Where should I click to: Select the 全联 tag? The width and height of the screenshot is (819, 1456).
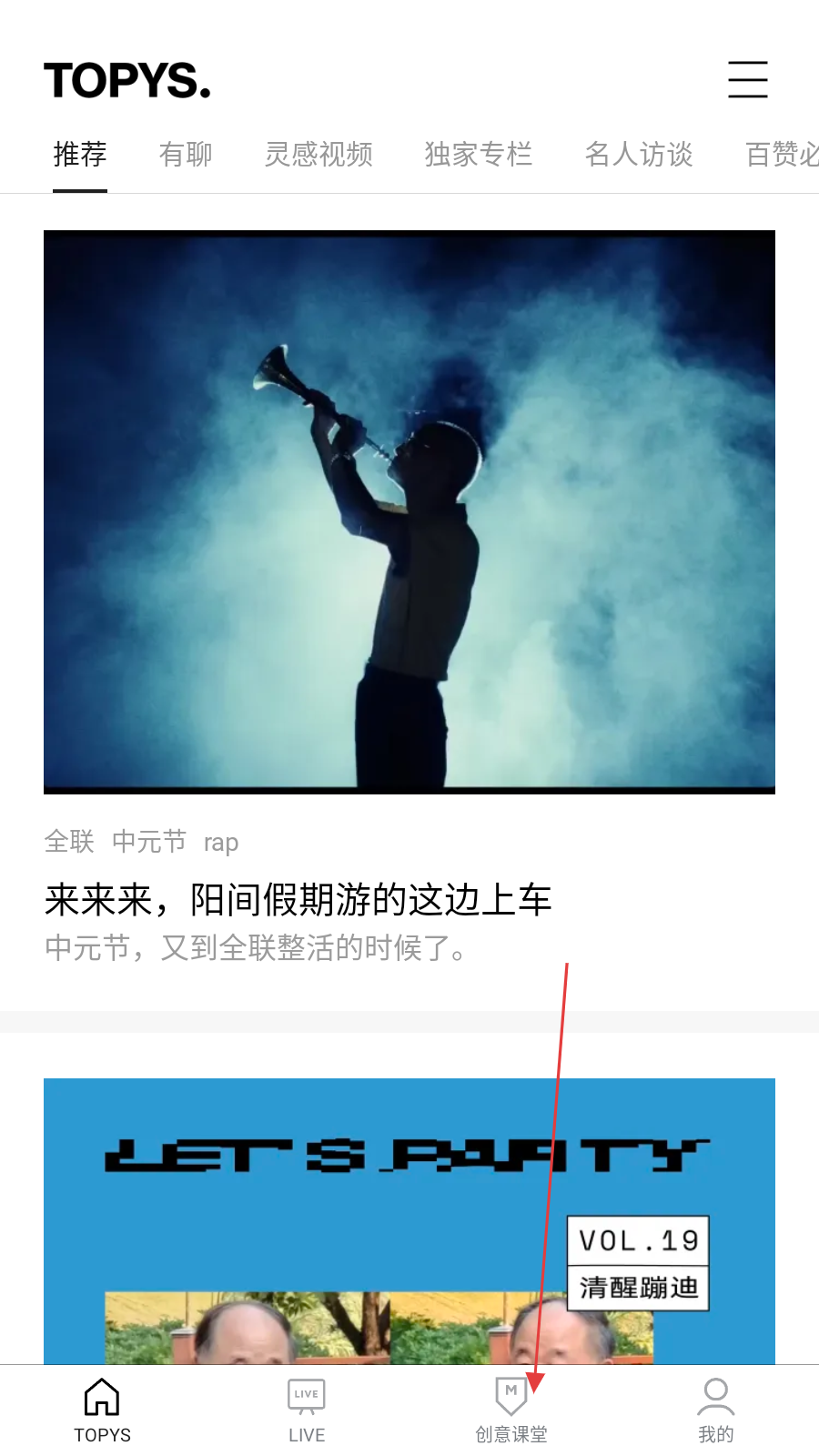69,842
